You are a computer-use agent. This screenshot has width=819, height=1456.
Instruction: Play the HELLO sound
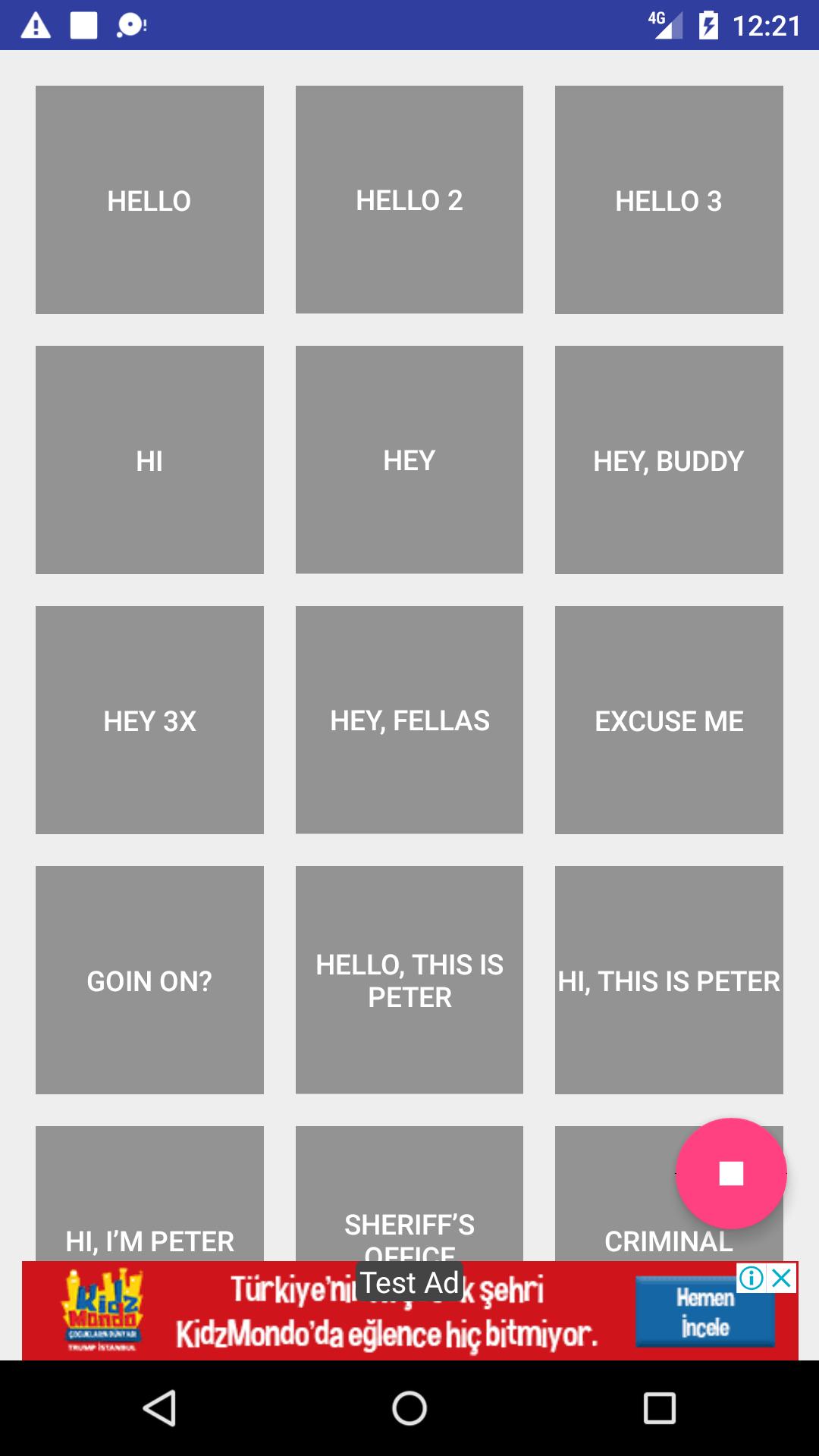(149, 199)
